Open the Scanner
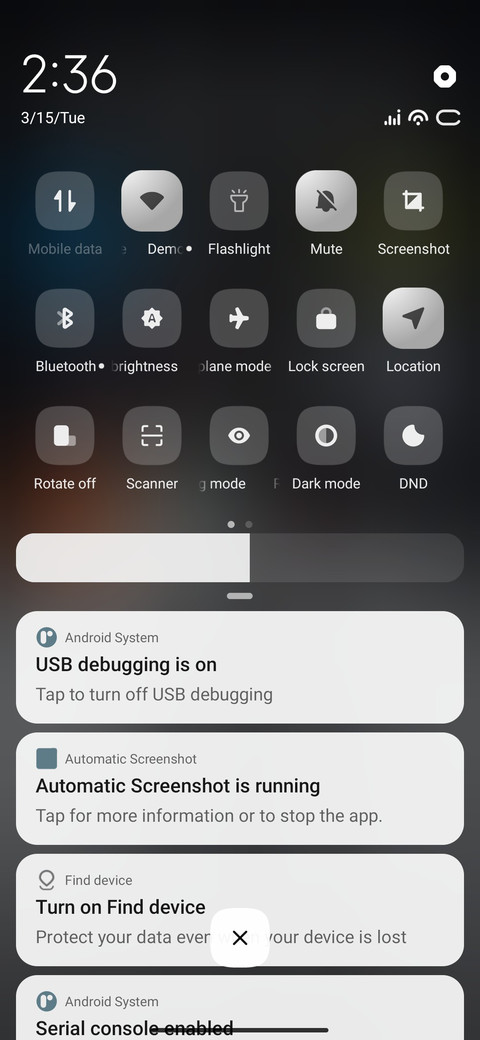This screenshot has width=480, height=1040. click(152, 436)
